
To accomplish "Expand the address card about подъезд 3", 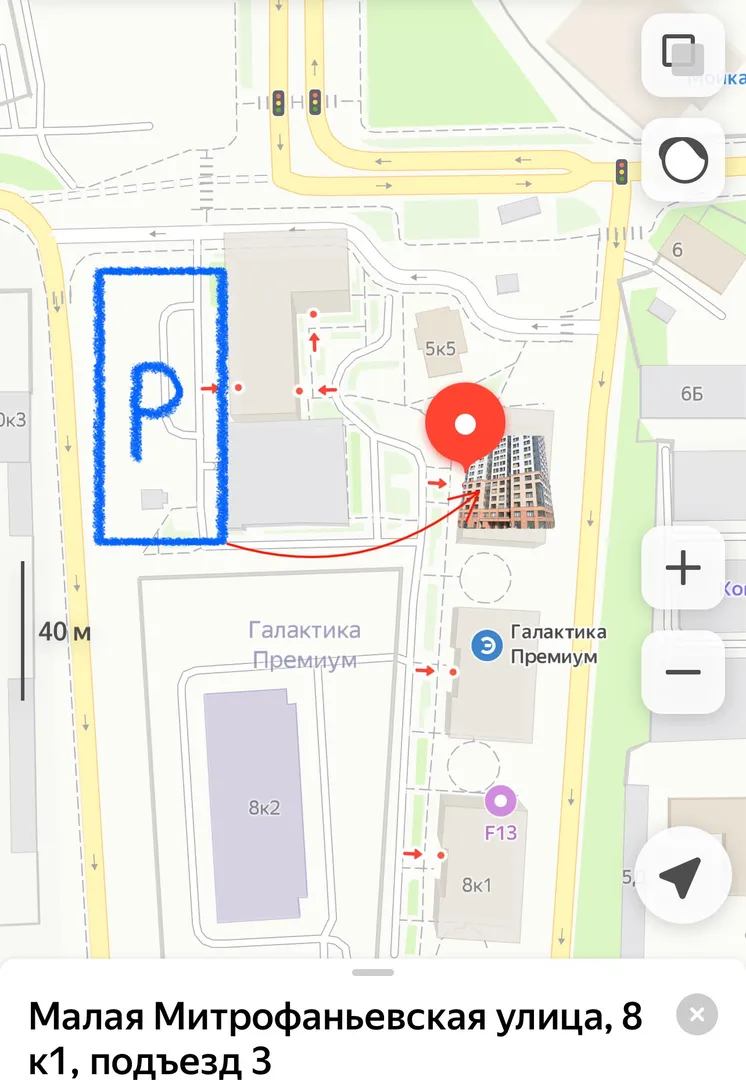I will click(373, 972).
